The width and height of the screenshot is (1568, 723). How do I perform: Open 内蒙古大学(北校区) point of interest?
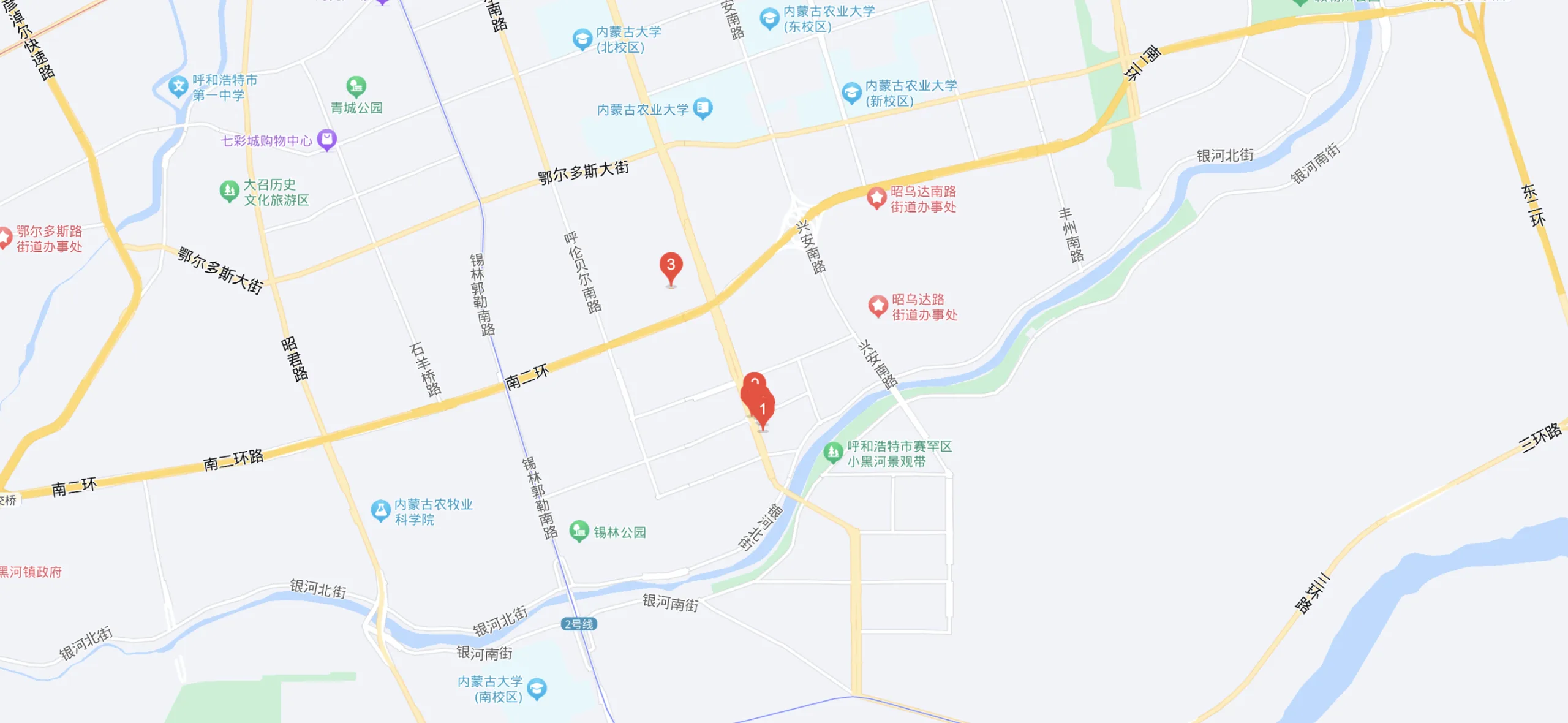click(581, 39)
